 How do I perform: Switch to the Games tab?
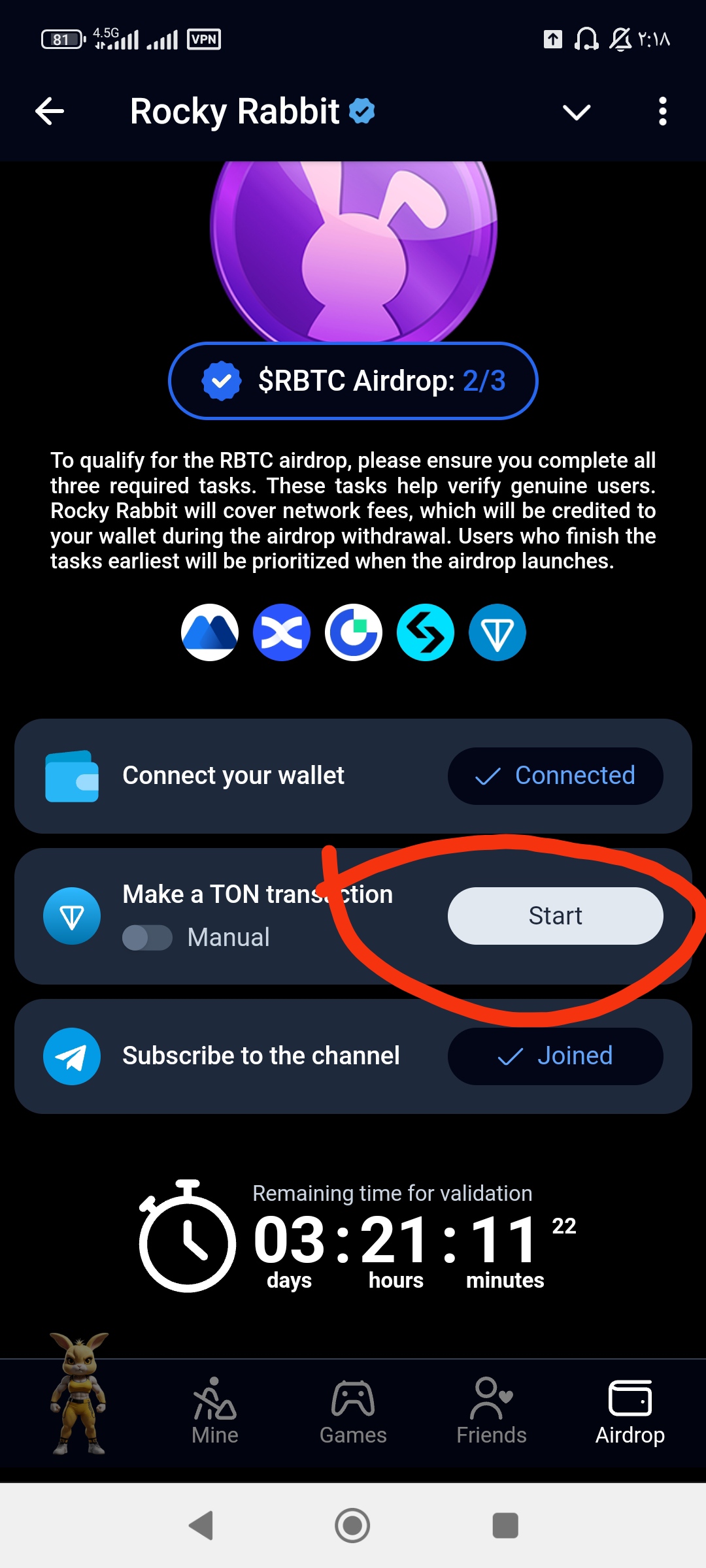coord(353,1411)
